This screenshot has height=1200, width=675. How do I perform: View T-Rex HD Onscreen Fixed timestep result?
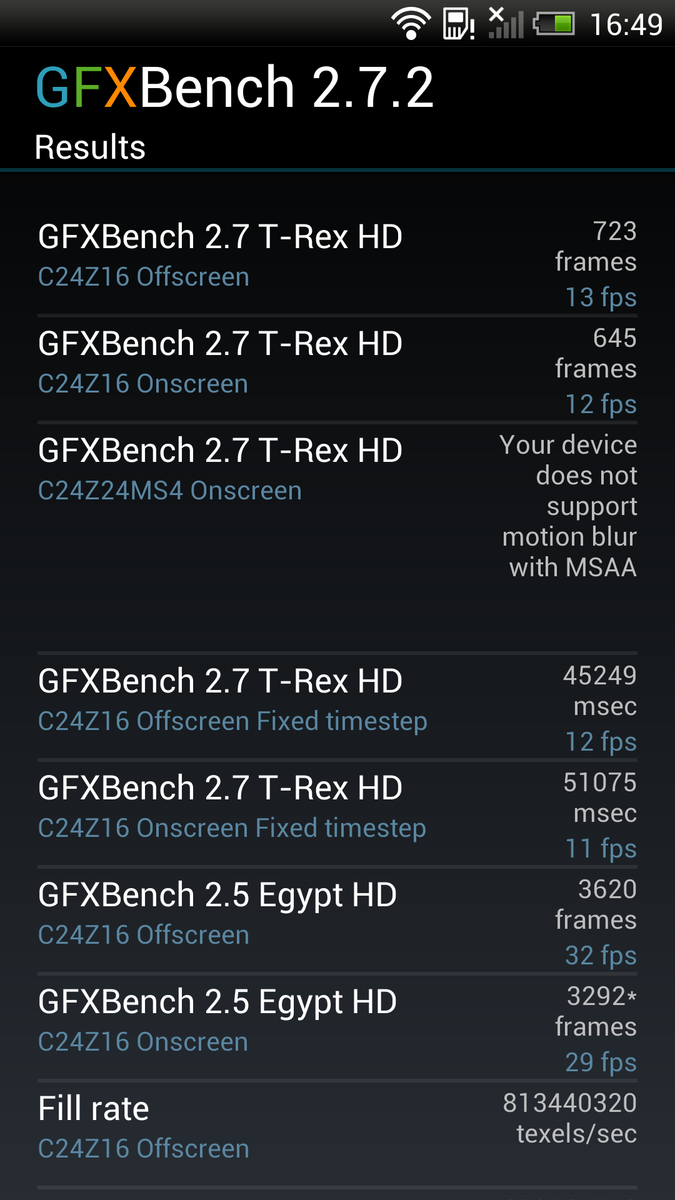click(x=337, y=814)
